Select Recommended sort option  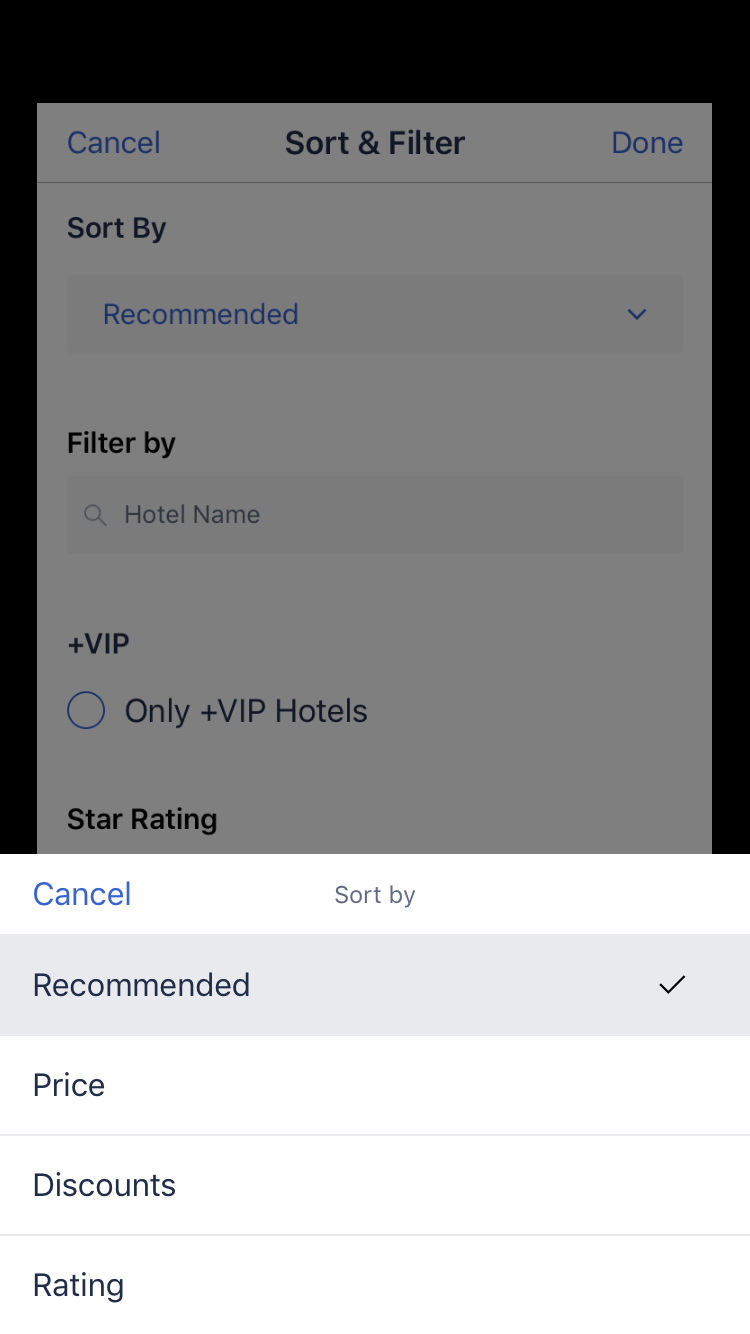click(x=374, y=985)
